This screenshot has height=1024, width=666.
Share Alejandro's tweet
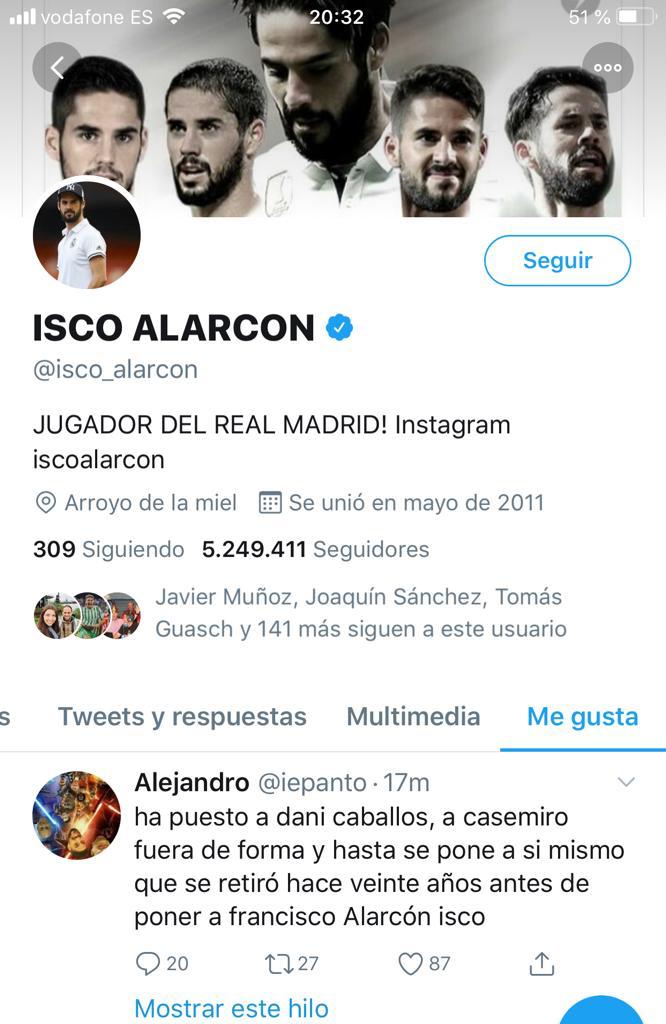point(541,963)
